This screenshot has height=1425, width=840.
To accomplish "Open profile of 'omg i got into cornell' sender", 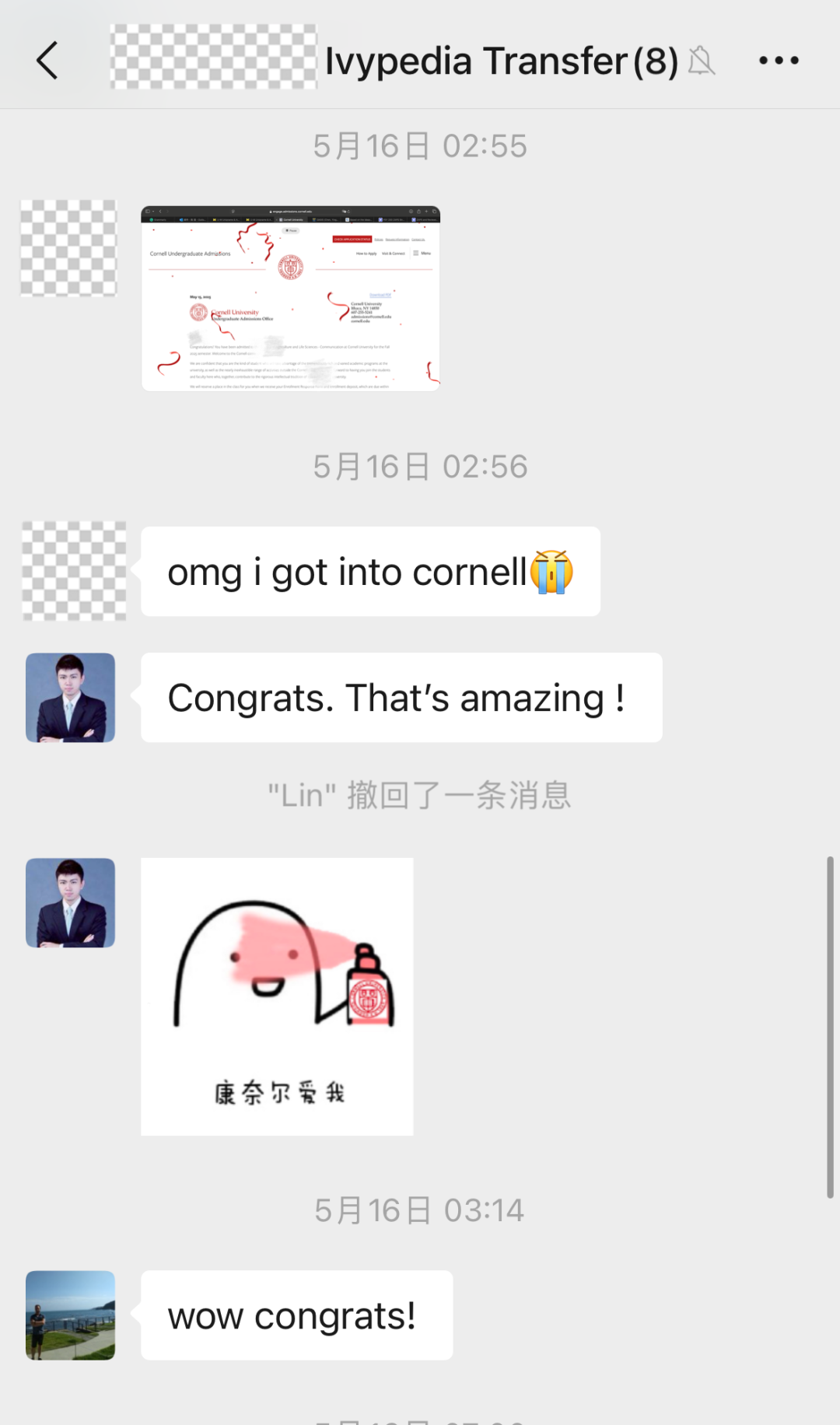I will 74,571.
